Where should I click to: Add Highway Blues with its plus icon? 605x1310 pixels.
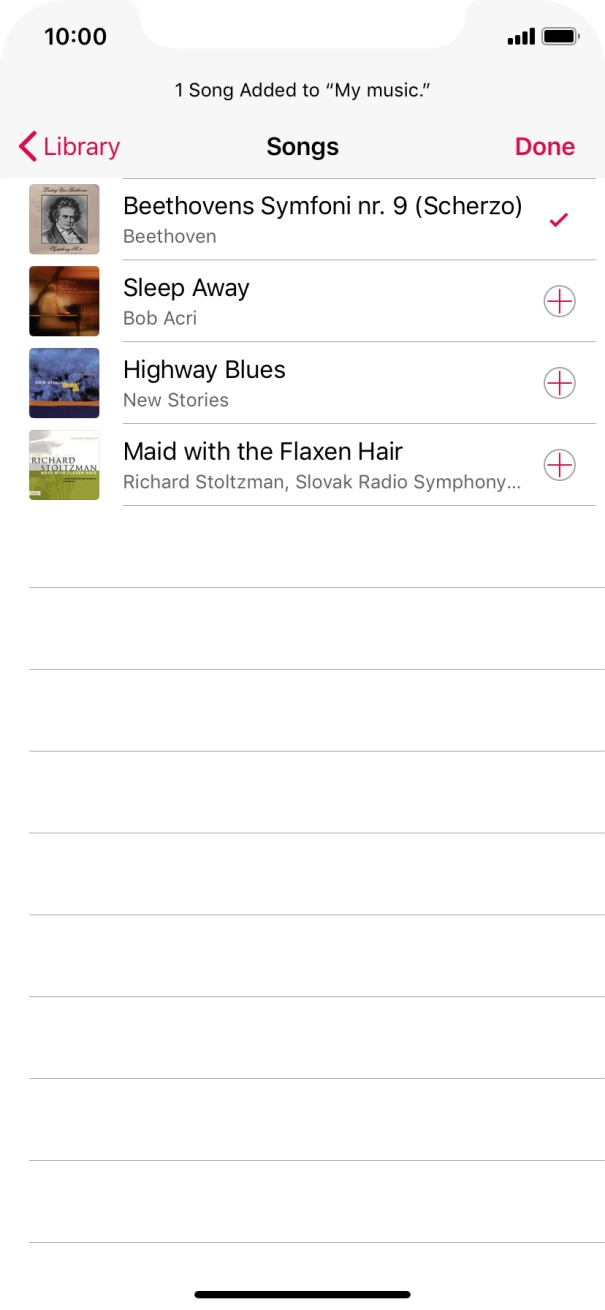pyautogui.click(x=559, y=383)
